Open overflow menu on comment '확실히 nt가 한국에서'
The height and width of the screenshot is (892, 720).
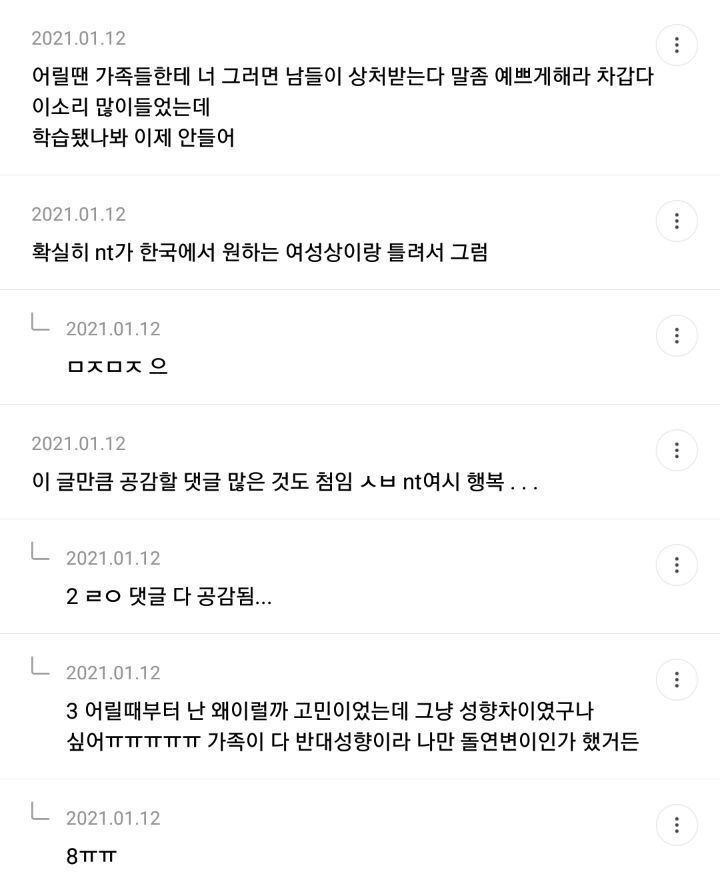[677, 220]
